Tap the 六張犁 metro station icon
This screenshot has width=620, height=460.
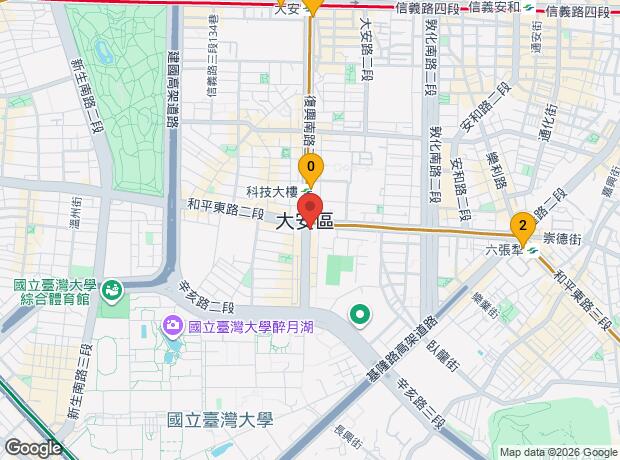point(532,250)
